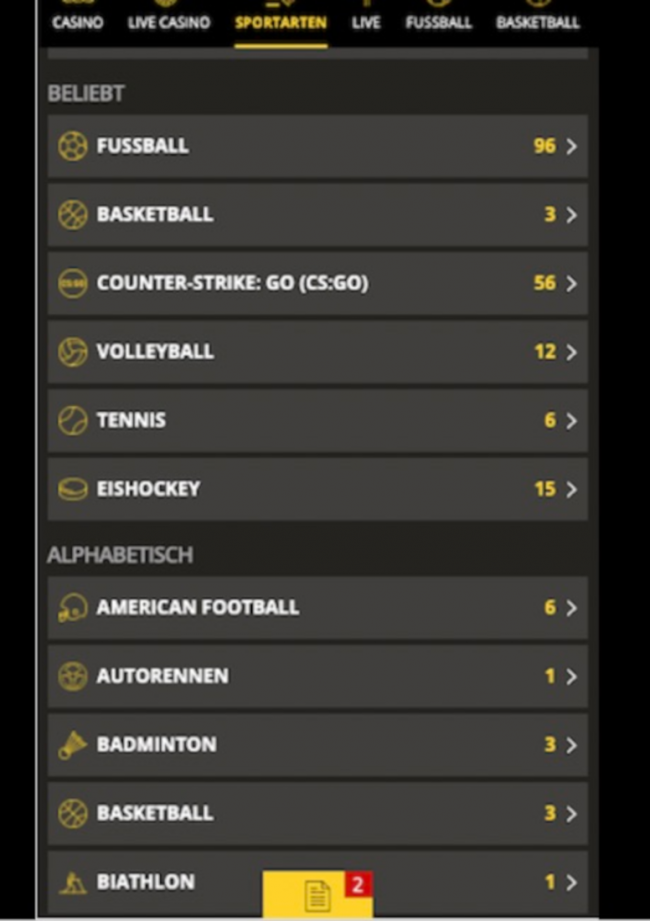Image resolution: width=650 pixels, height=921 pixels.
Task: Open Basketball under the Alphabetisch section
Action: pyautogui.click(x=317, y=813)
